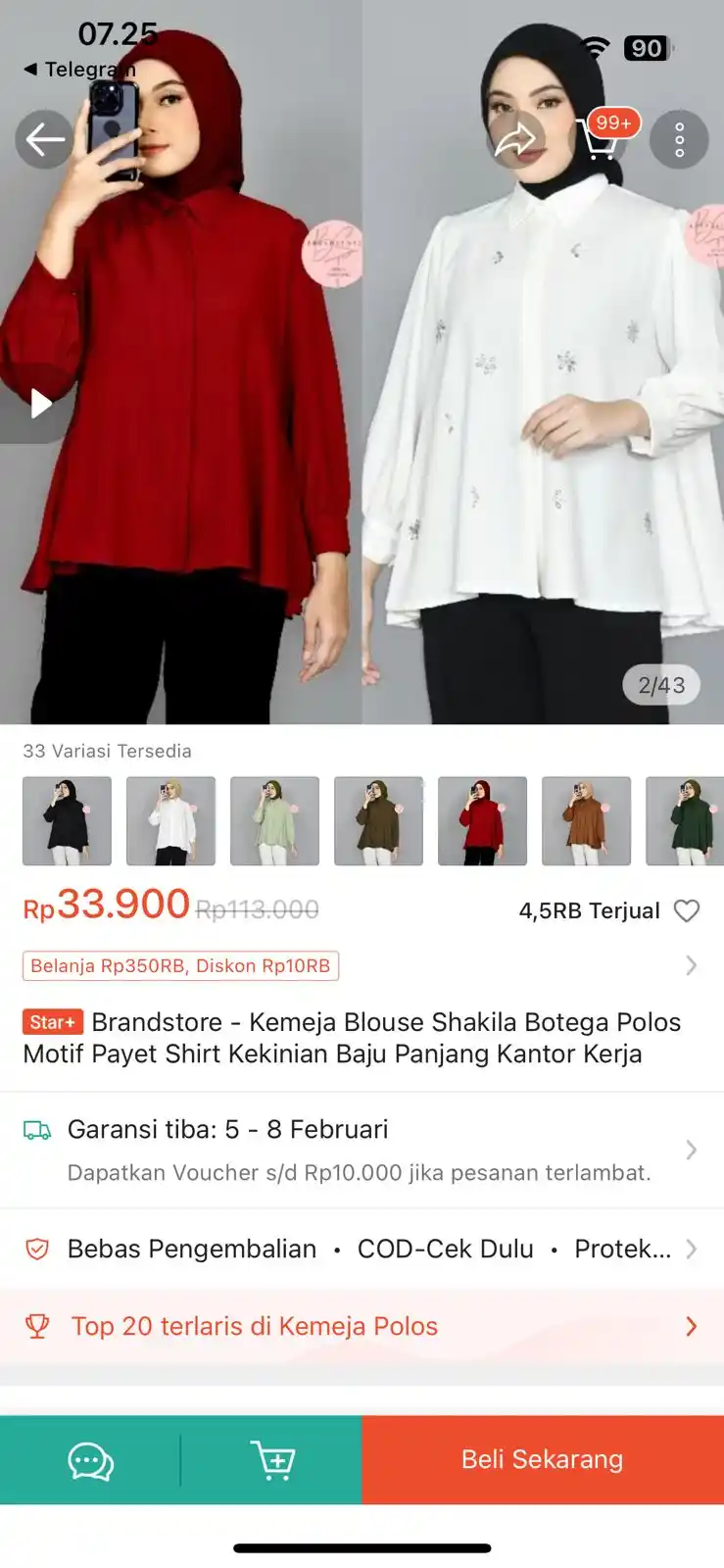Click the Star+ badge next to the title
The width and height of the screenshot is (724, 1568).
click(x=51, y=1021)
